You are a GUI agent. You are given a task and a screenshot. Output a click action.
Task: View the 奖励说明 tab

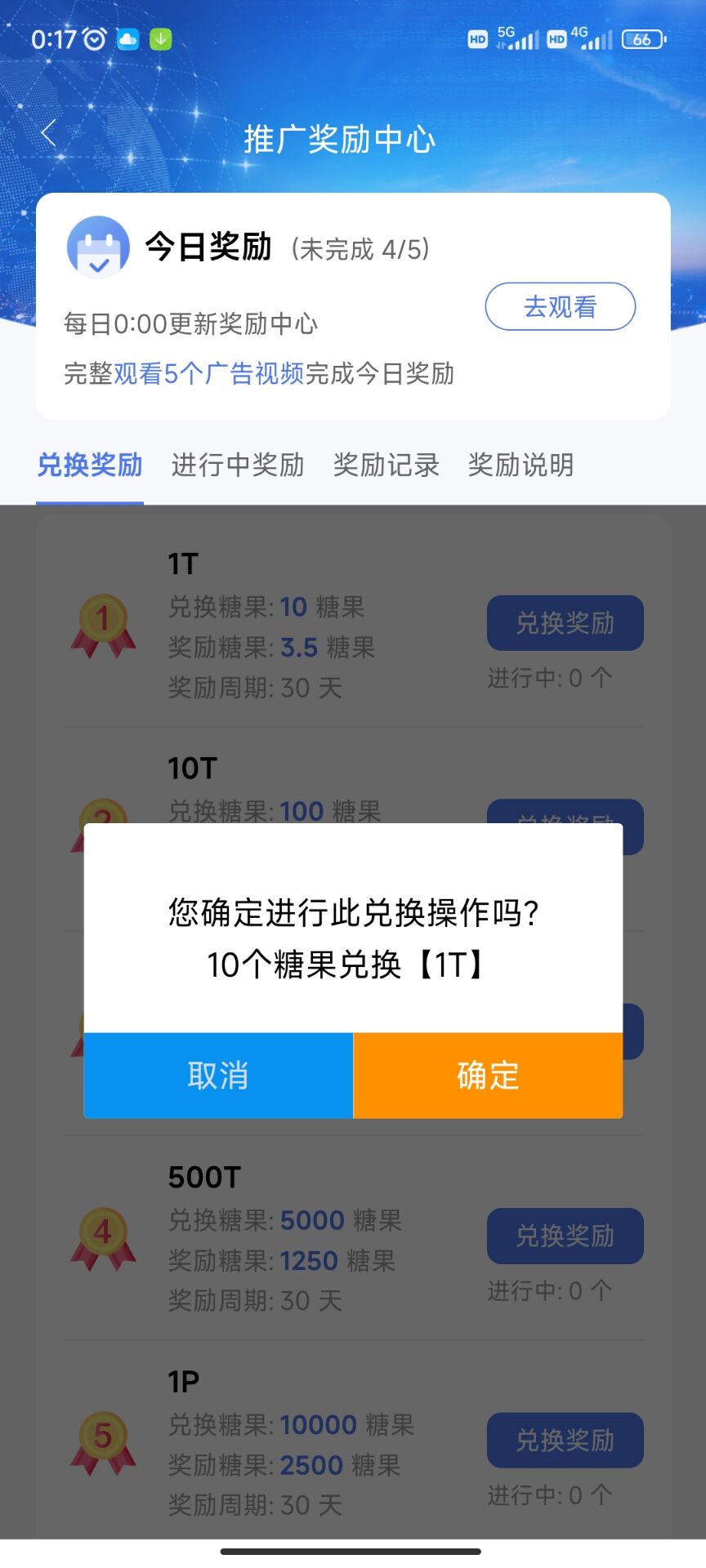[x=521, y=465]
